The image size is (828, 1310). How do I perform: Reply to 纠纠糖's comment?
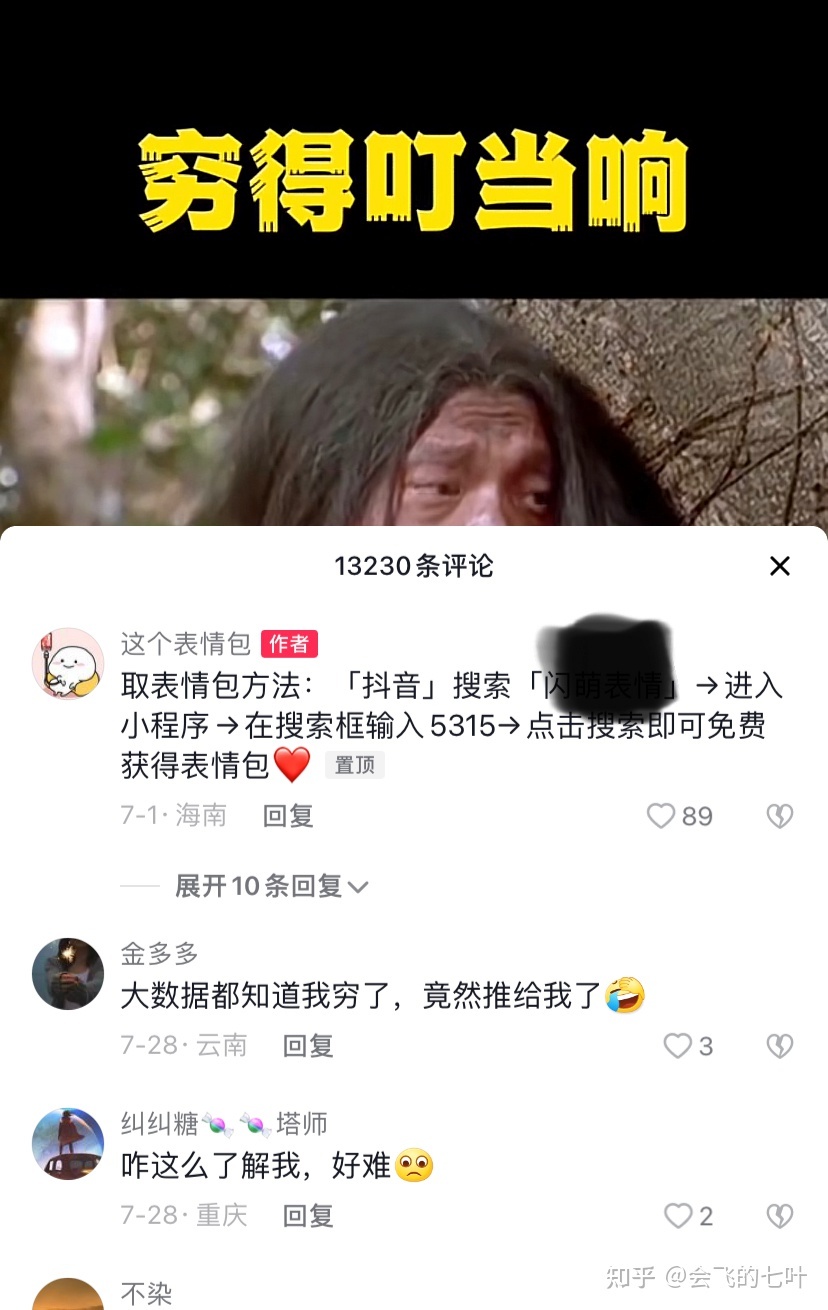coord(308,1216)
